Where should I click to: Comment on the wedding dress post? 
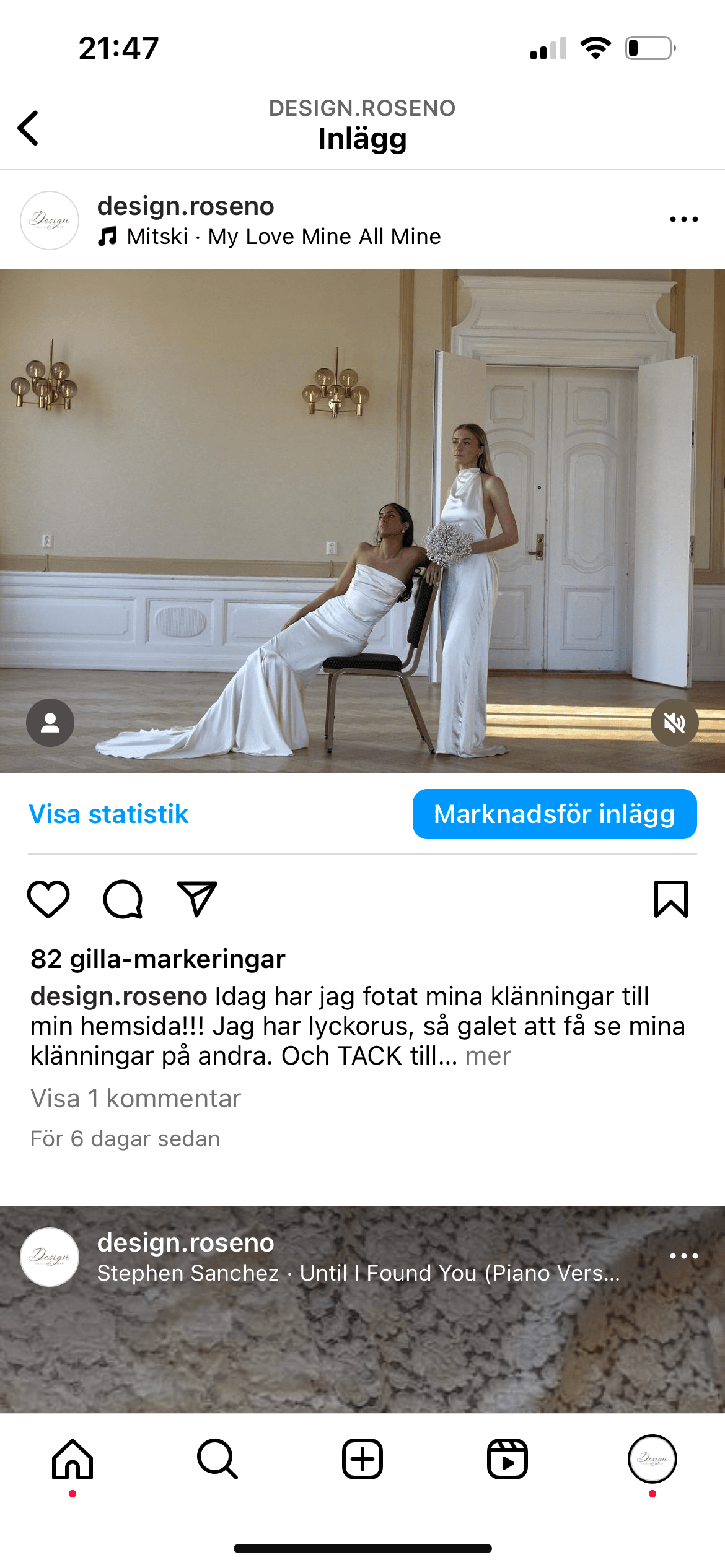point(123,899)
